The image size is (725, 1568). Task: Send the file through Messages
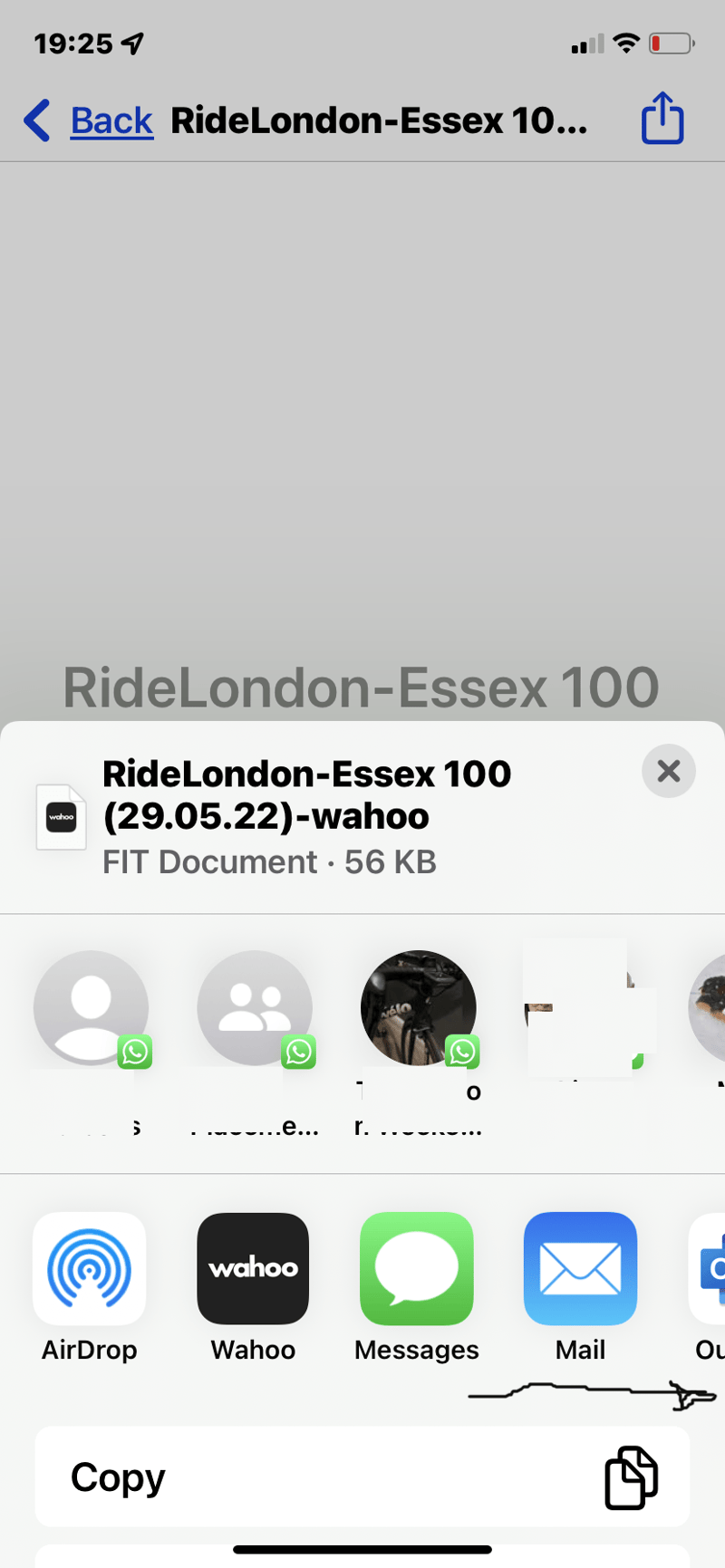[417, 1268]
